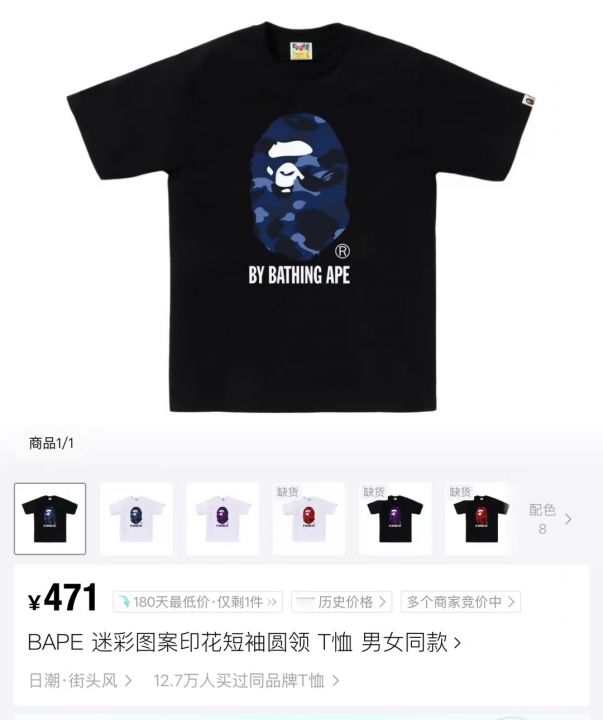Open 多个商家竞价中 seller bidding details
Screen dimensions: 603x720
point(460,602)
